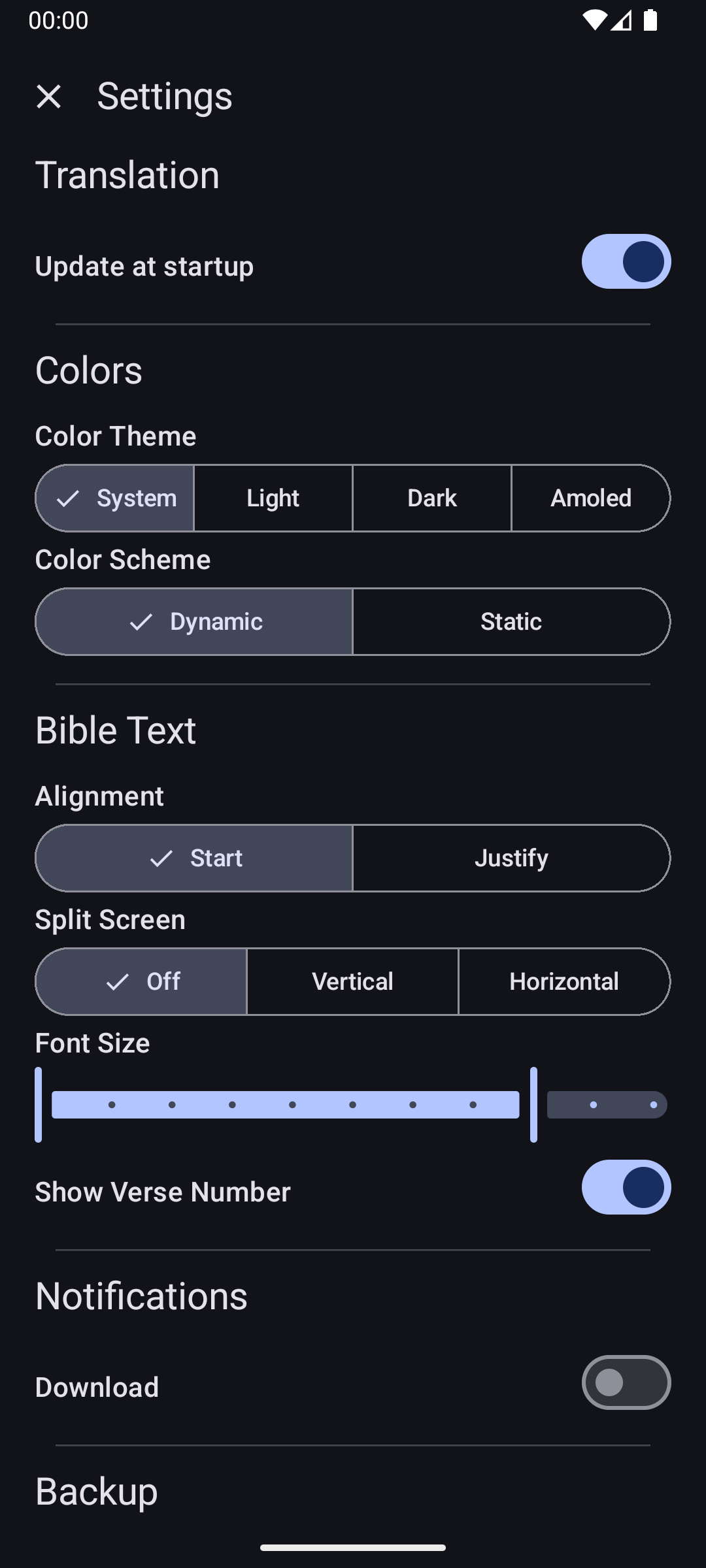Choose the Amoled color theme

[x=590, y=498]
